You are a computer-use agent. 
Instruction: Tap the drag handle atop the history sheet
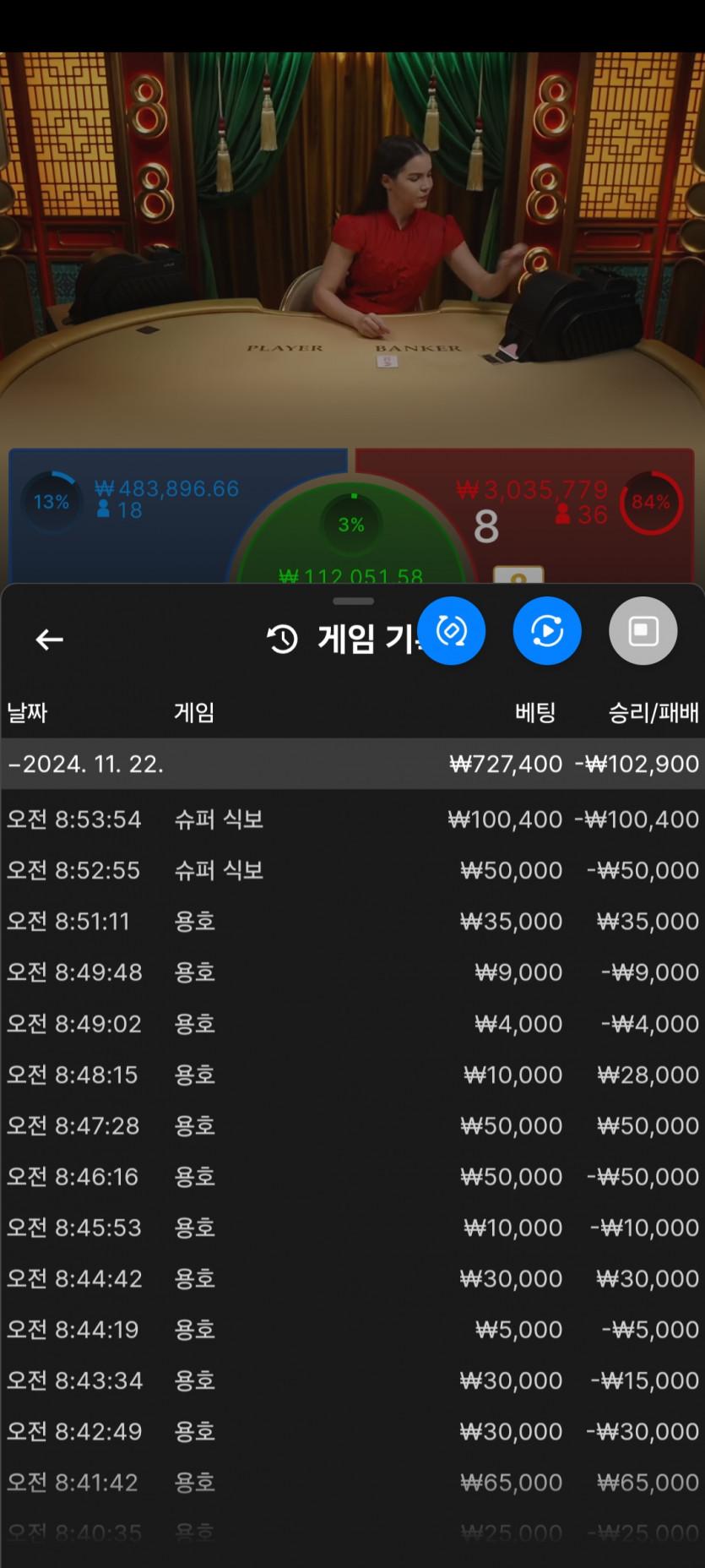coord(353,602)
